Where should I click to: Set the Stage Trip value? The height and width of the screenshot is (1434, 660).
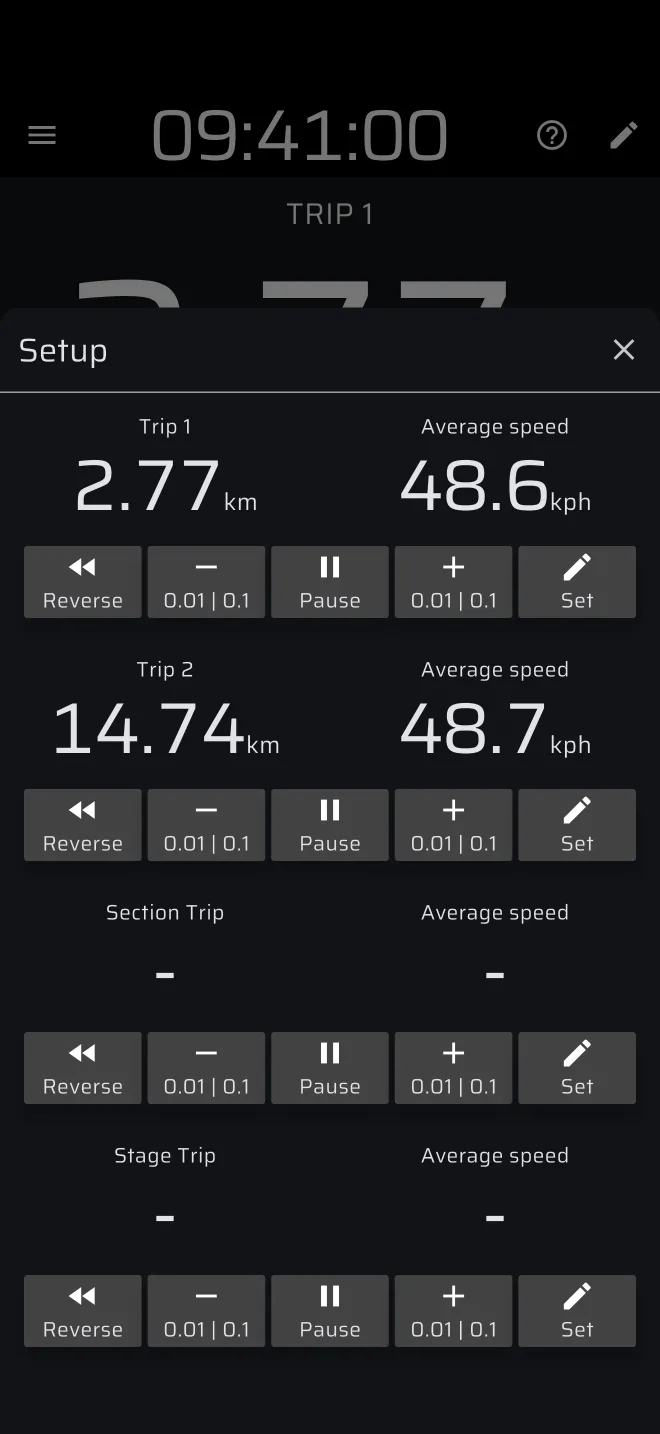[x=577, y=1311]
